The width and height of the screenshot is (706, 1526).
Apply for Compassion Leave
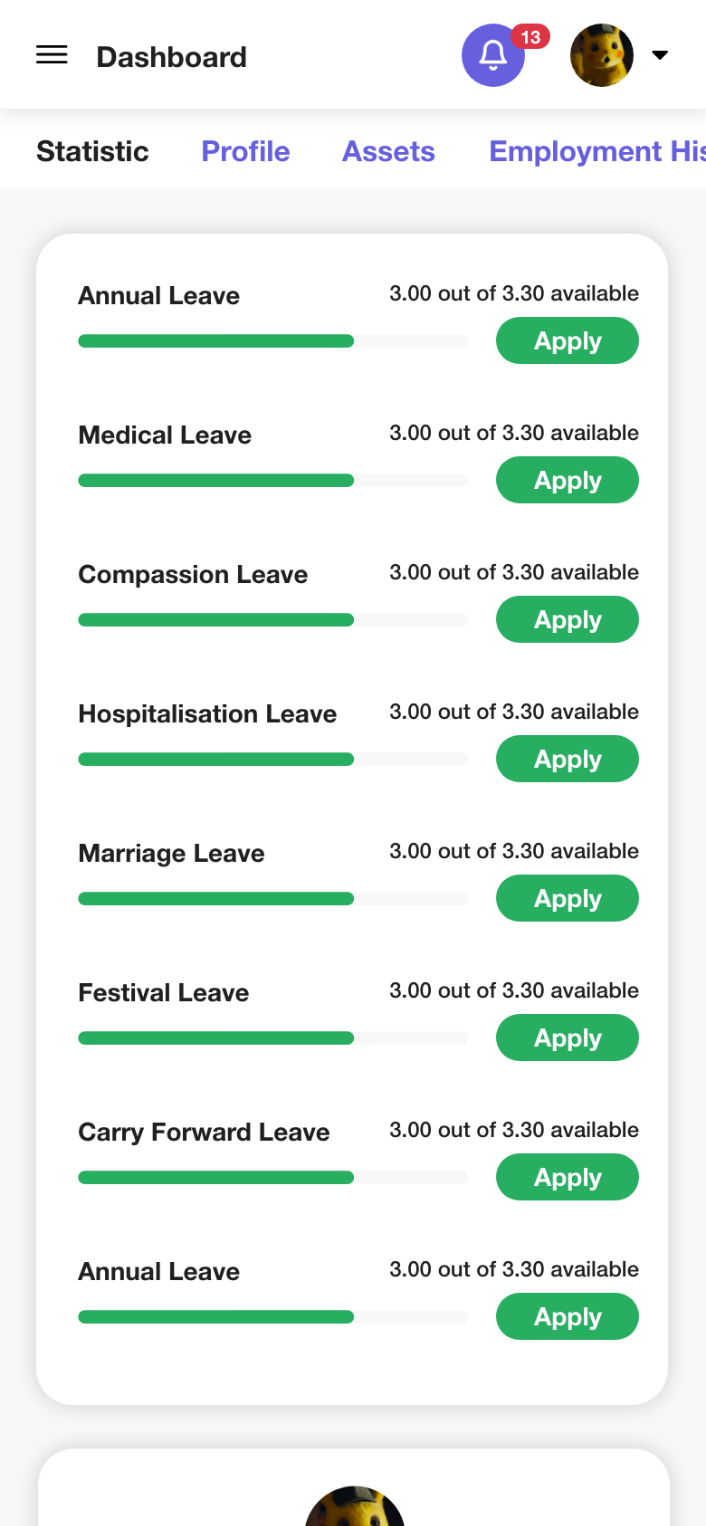tap(567, 620)
